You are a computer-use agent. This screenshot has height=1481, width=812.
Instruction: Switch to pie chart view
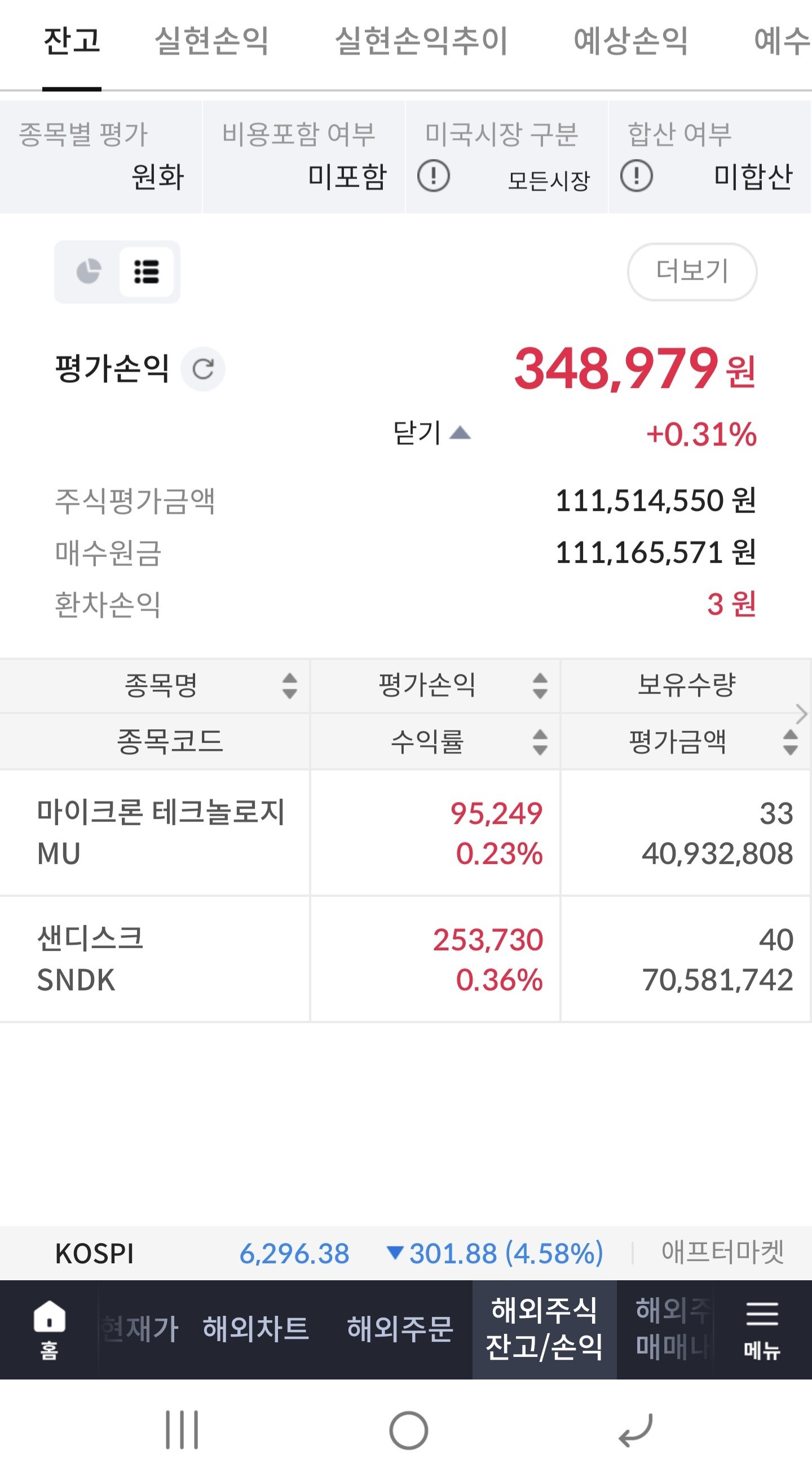pyautogui.click(x=89, y=272)
